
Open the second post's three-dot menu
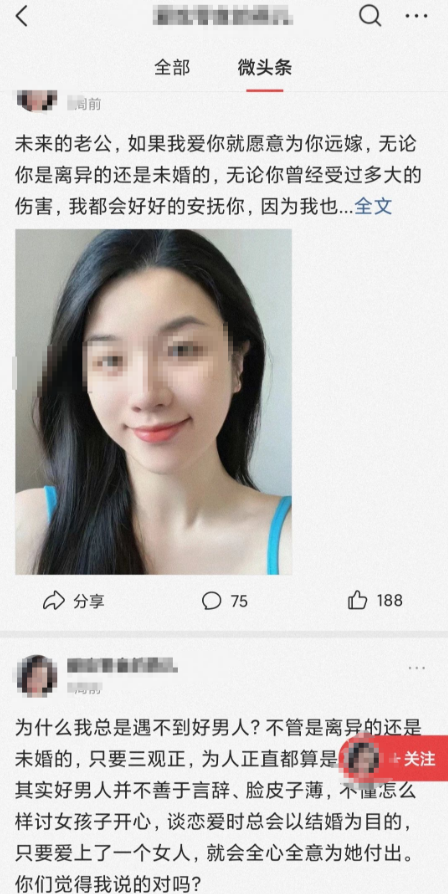tap(417, 668)
